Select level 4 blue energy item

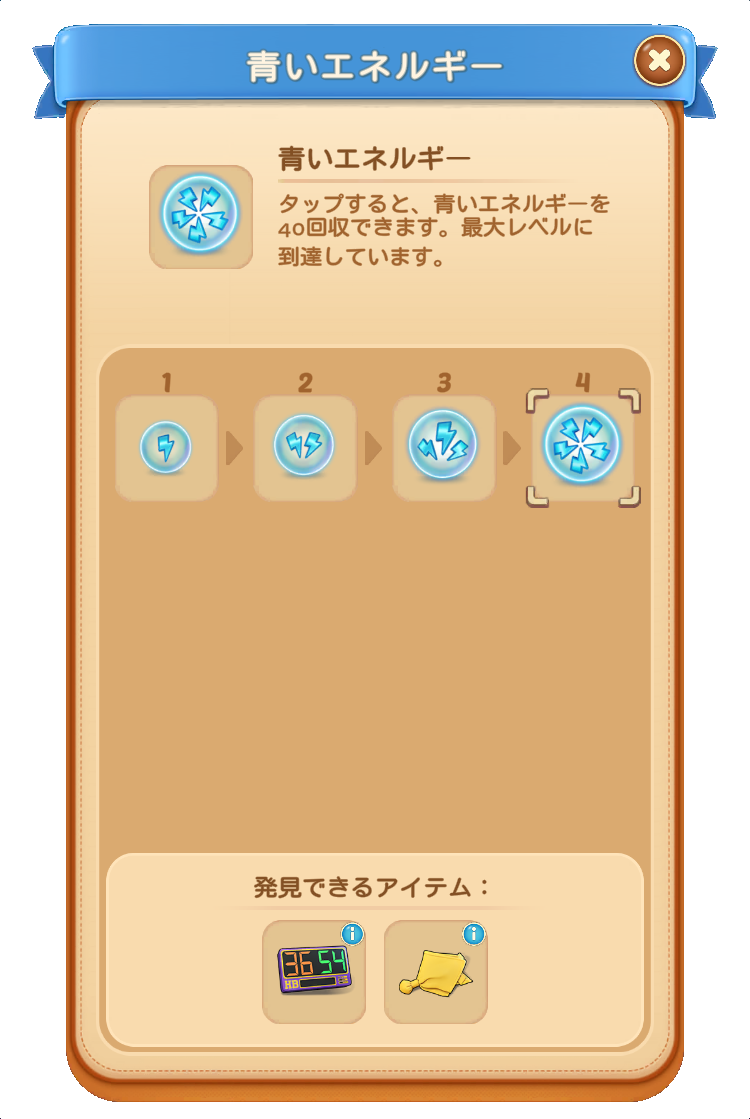pyautogui.click(x=582, y=446)
